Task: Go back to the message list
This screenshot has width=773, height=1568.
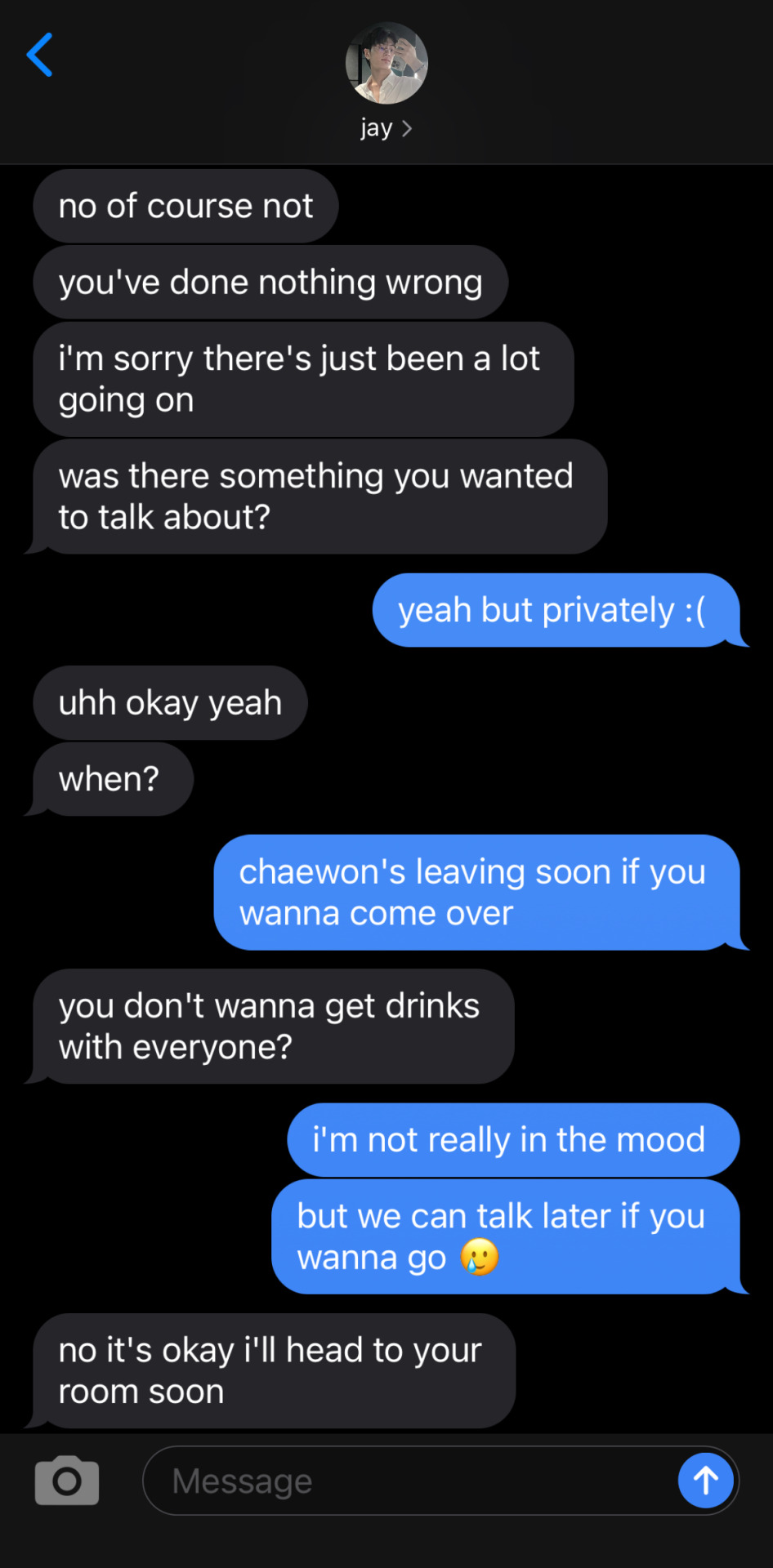Action: 39,55
